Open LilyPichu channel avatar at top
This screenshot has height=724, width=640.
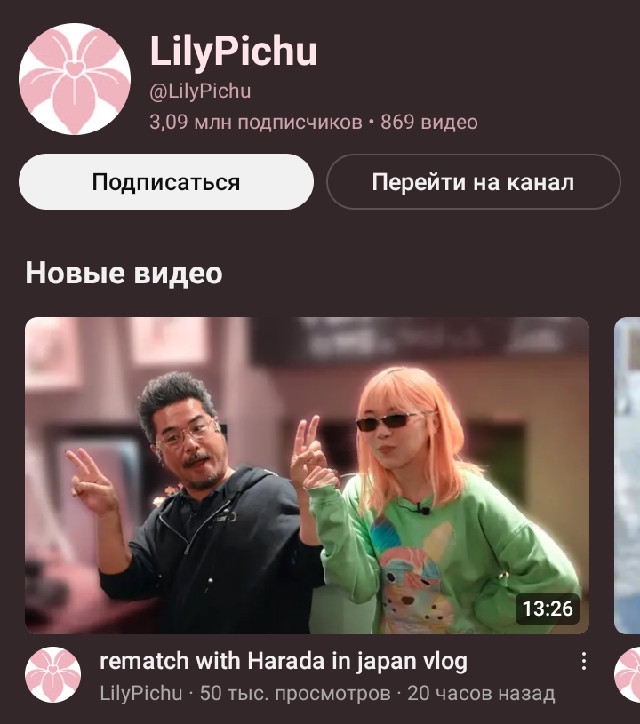(75, 79)
